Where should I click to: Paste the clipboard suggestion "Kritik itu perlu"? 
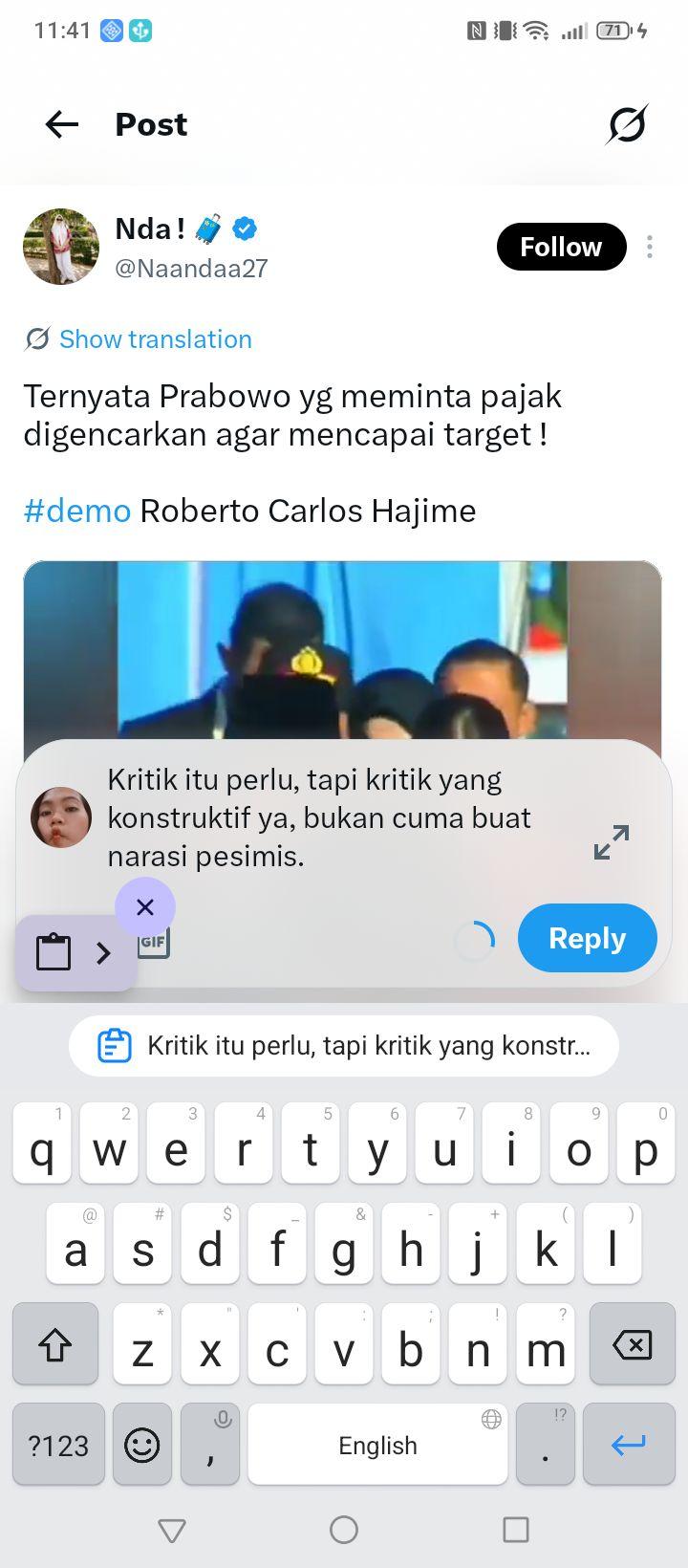pos(344,1046)
